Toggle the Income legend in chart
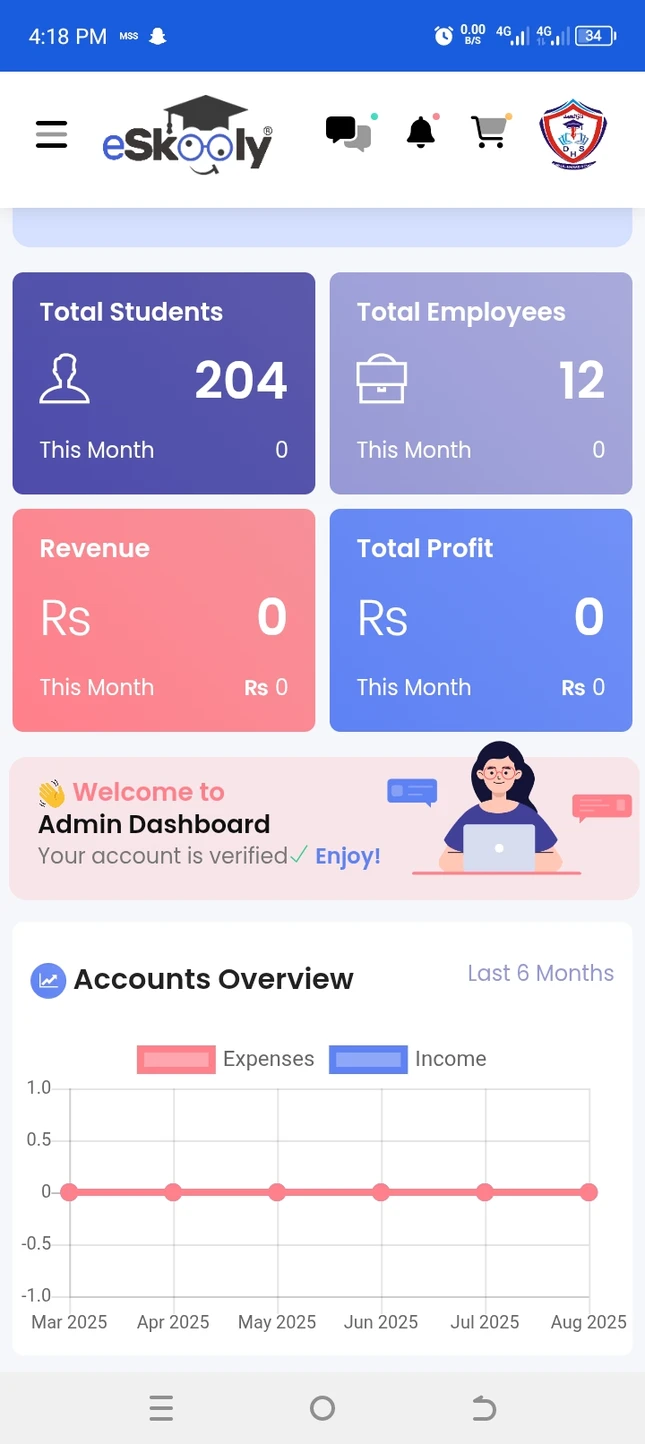The height and width of the screenshot is (1444, 645). coord(408,1059)
